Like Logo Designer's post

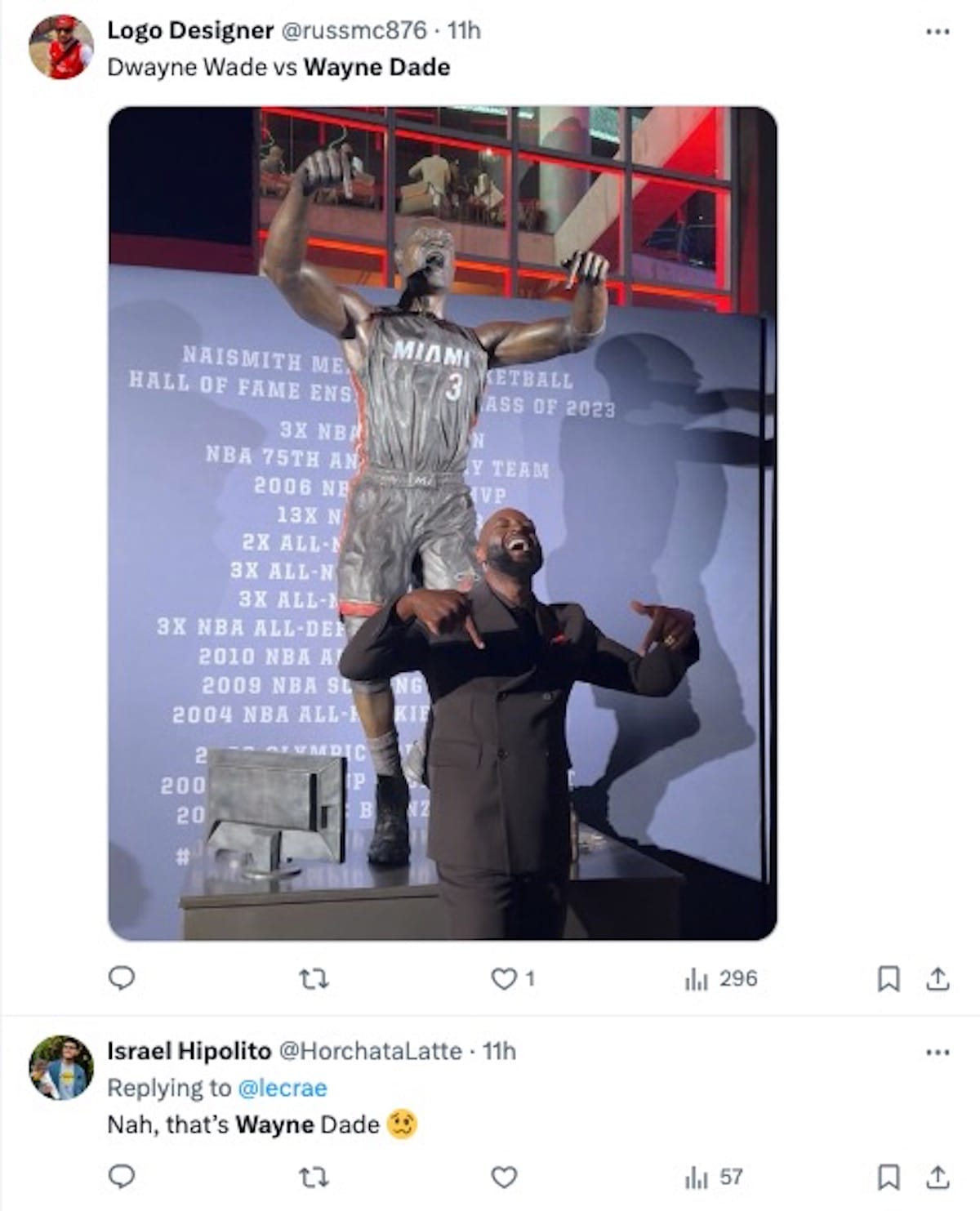(504, 977)
